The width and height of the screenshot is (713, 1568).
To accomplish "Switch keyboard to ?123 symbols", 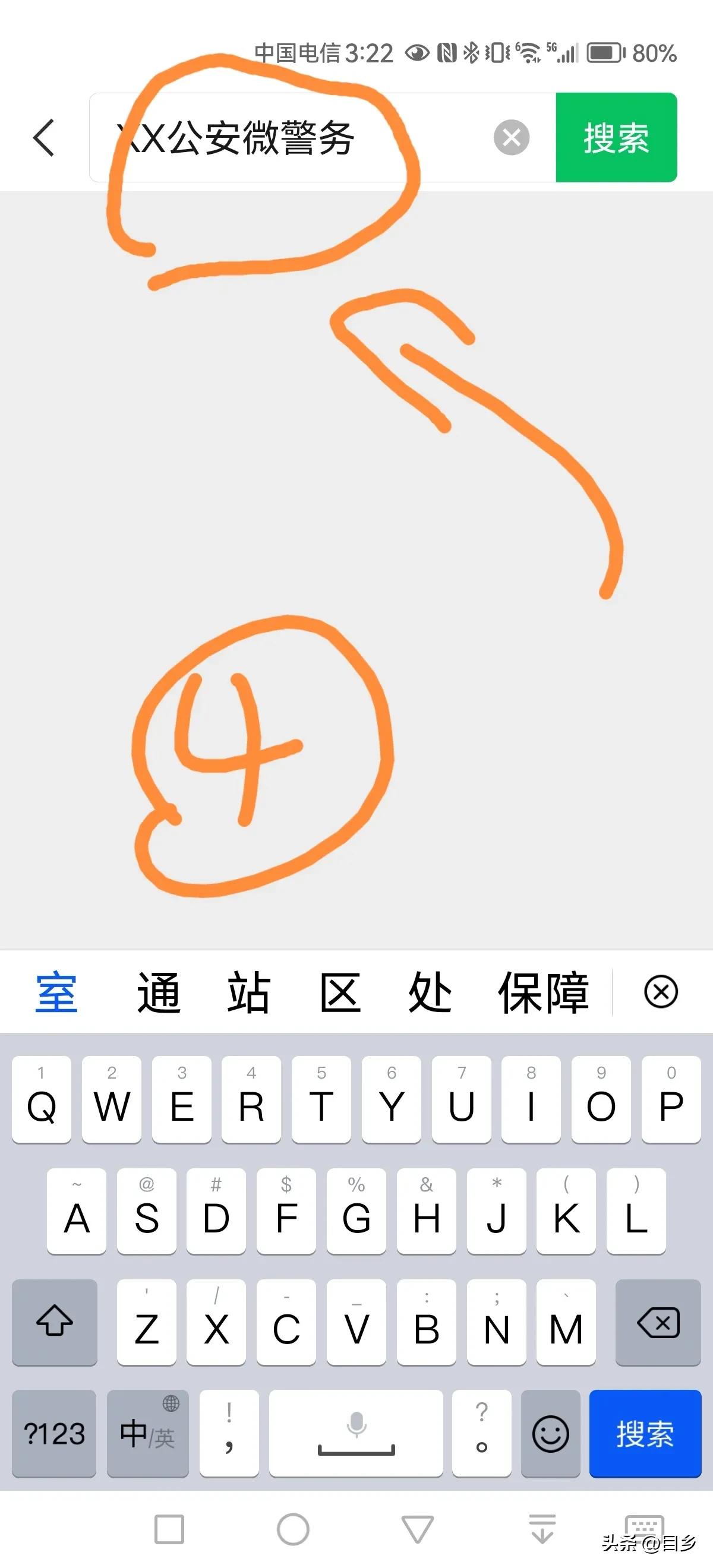I will click(54, 1433).
